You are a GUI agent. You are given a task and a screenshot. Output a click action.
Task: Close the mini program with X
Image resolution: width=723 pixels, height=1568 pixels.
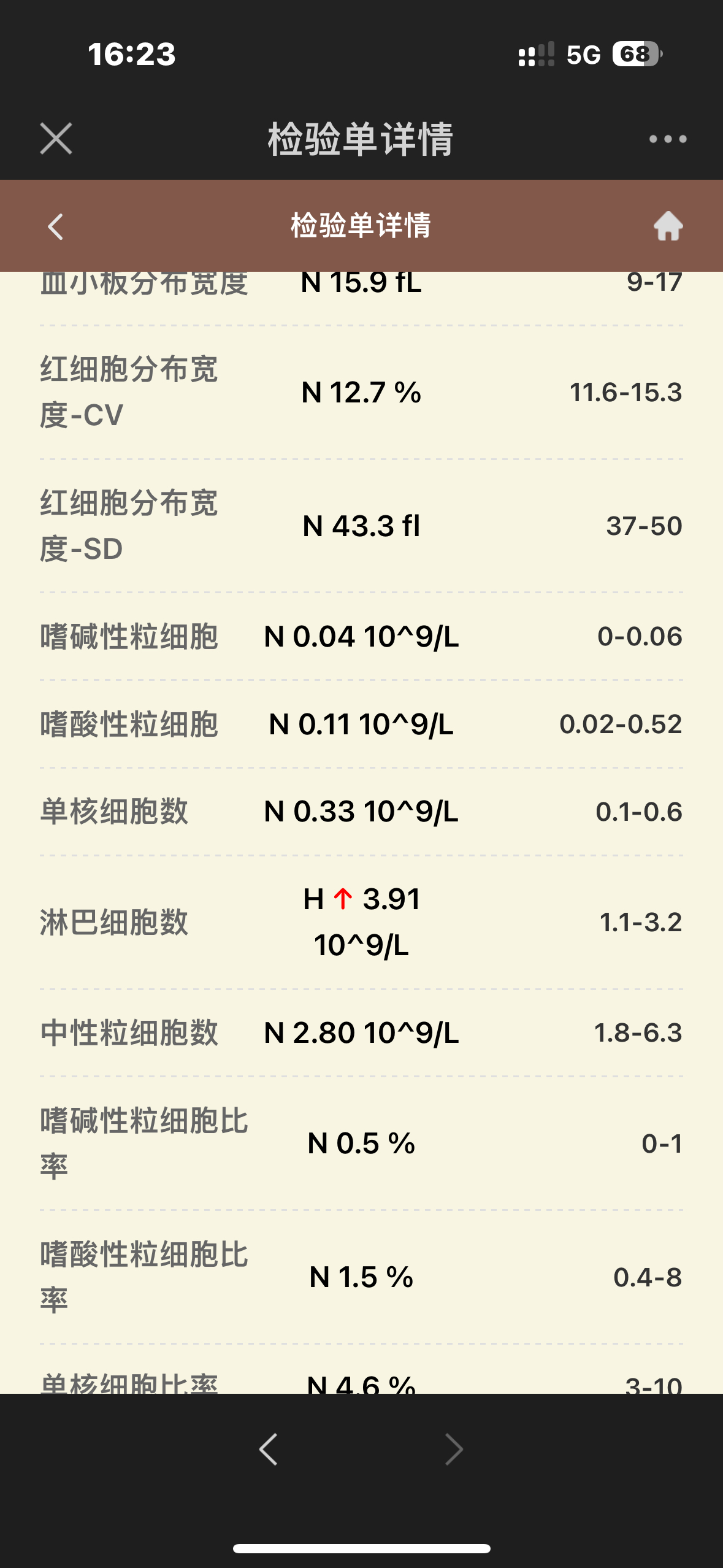click(x=56, y=139)
